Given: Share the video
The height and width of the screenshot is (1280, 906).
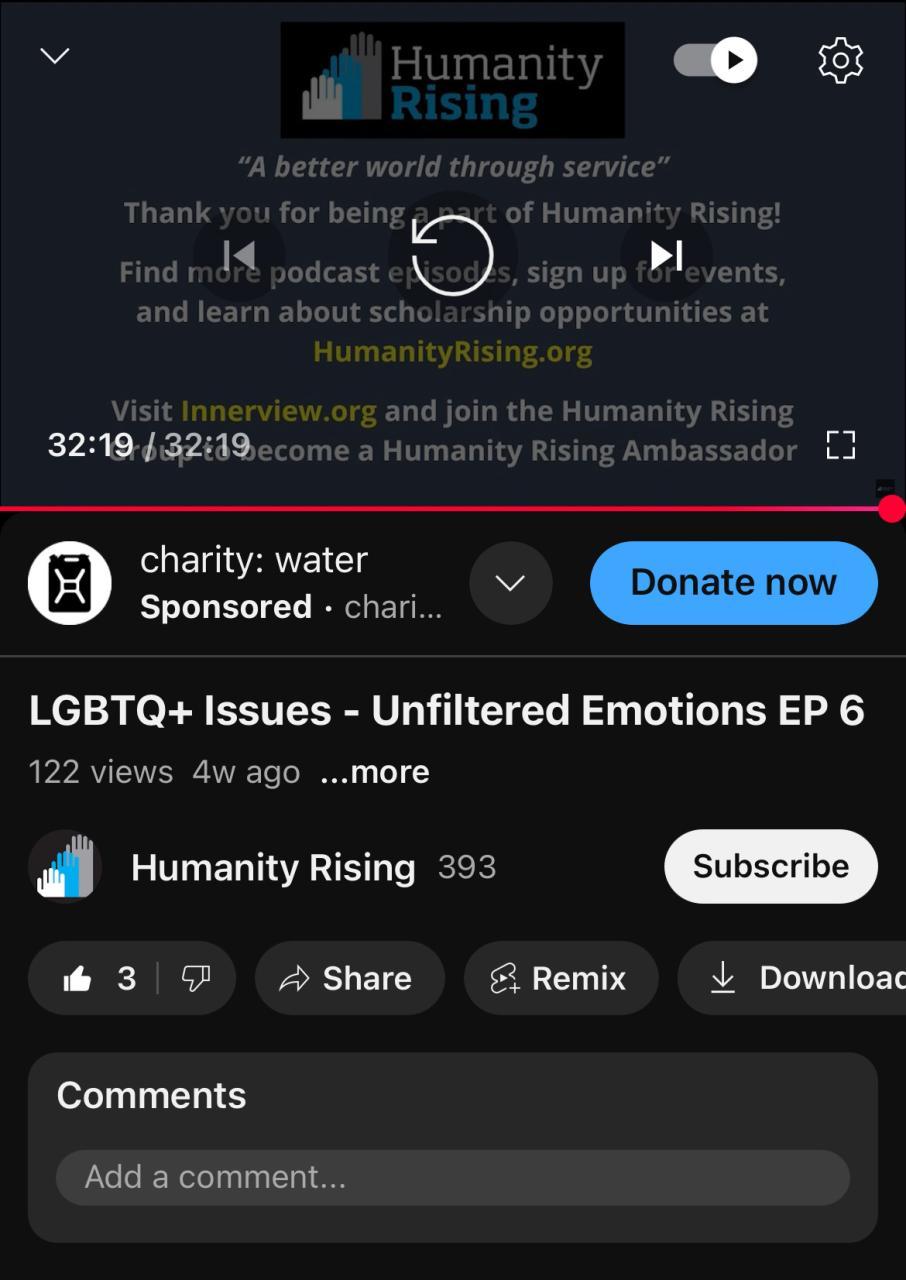Looking at the screenshot, I should tap(349, 978).
